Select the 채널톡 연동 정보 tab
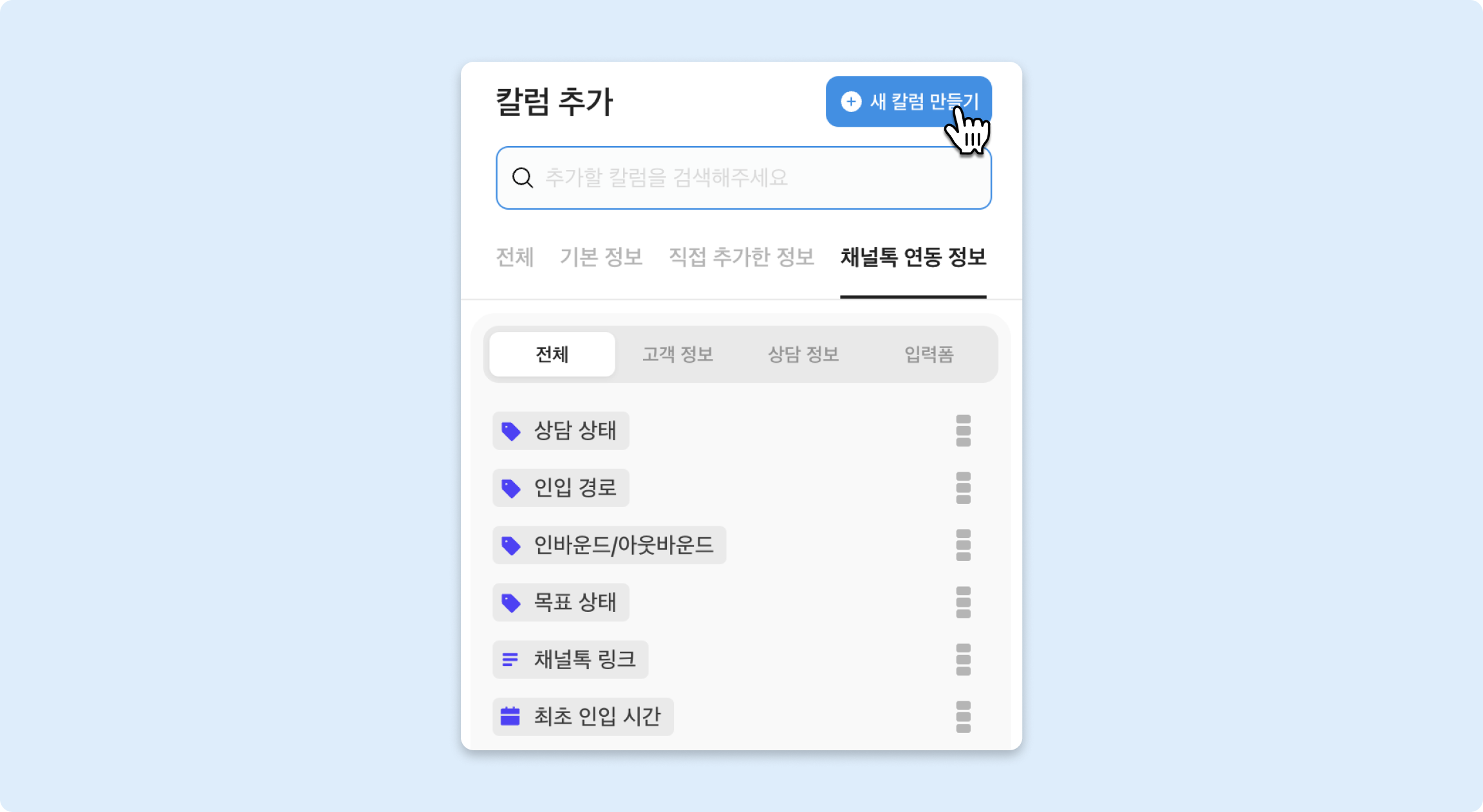Screen dimensions: 1483x812 [x=913, y=257]
